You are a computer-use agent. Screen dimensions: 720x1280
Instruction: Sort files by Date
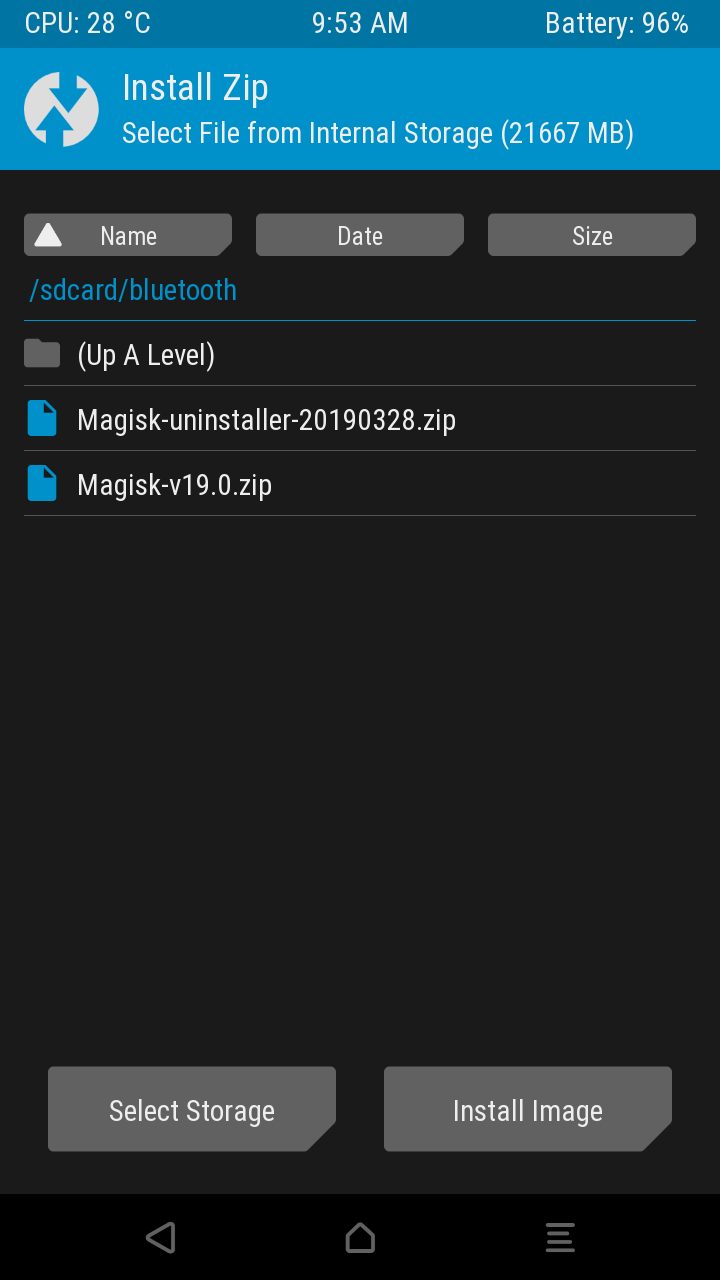click(x=360, y=236)
